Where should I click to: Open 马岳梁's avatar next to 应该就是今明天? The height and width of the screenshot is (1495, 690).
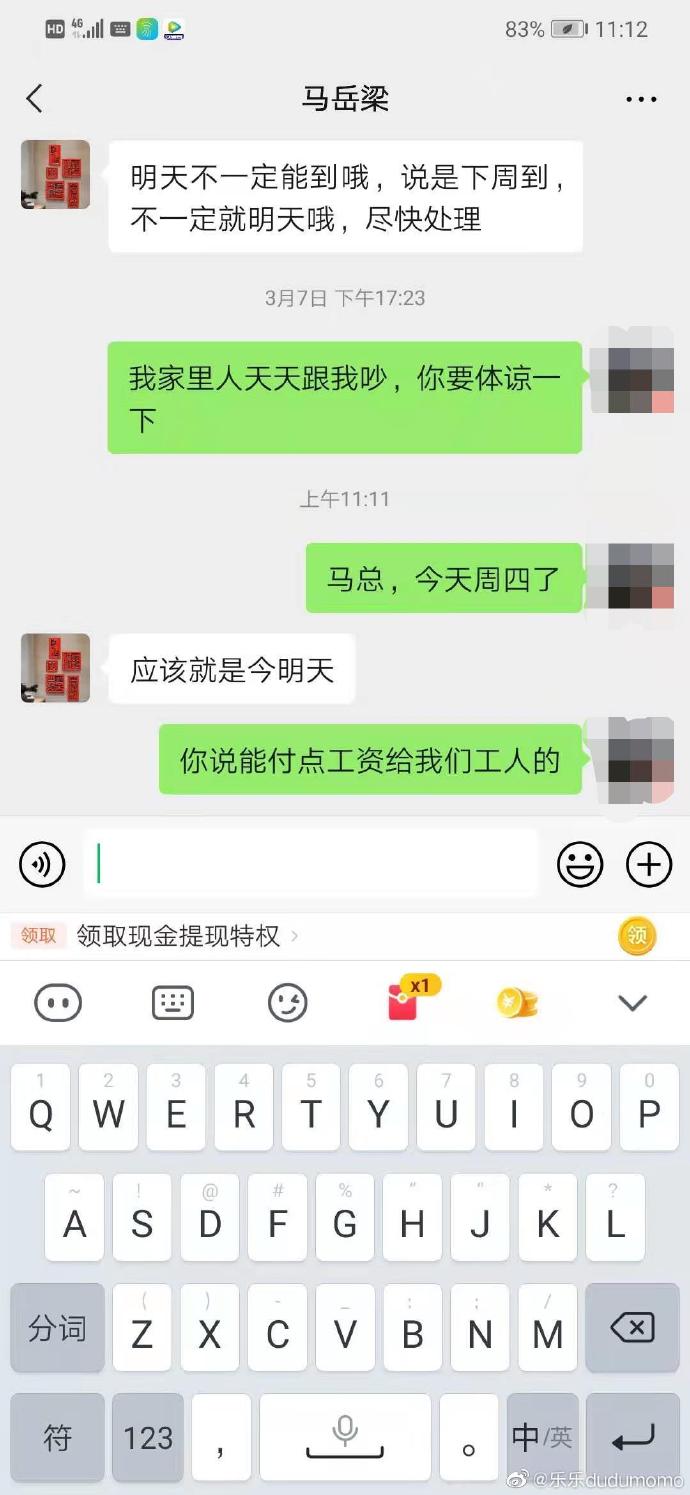pos(56,667)
